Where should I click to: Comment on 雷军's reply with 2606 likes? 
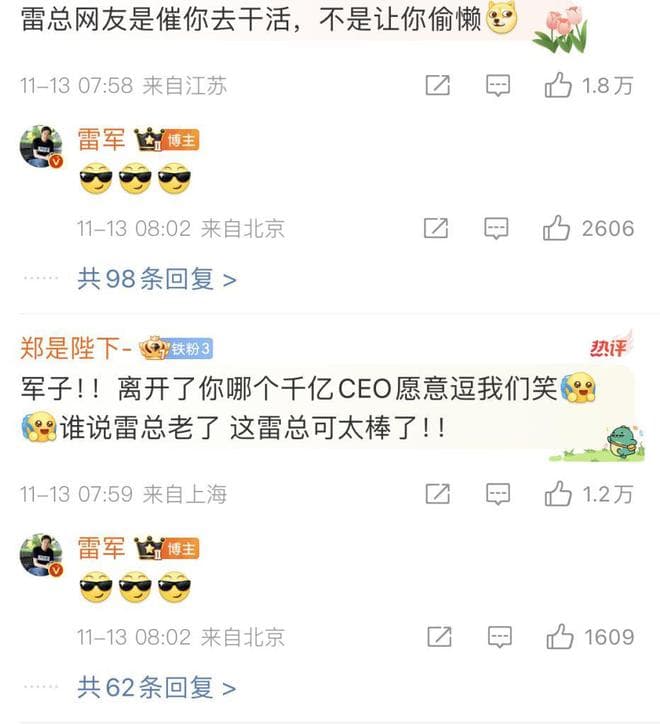click(497, 228)
